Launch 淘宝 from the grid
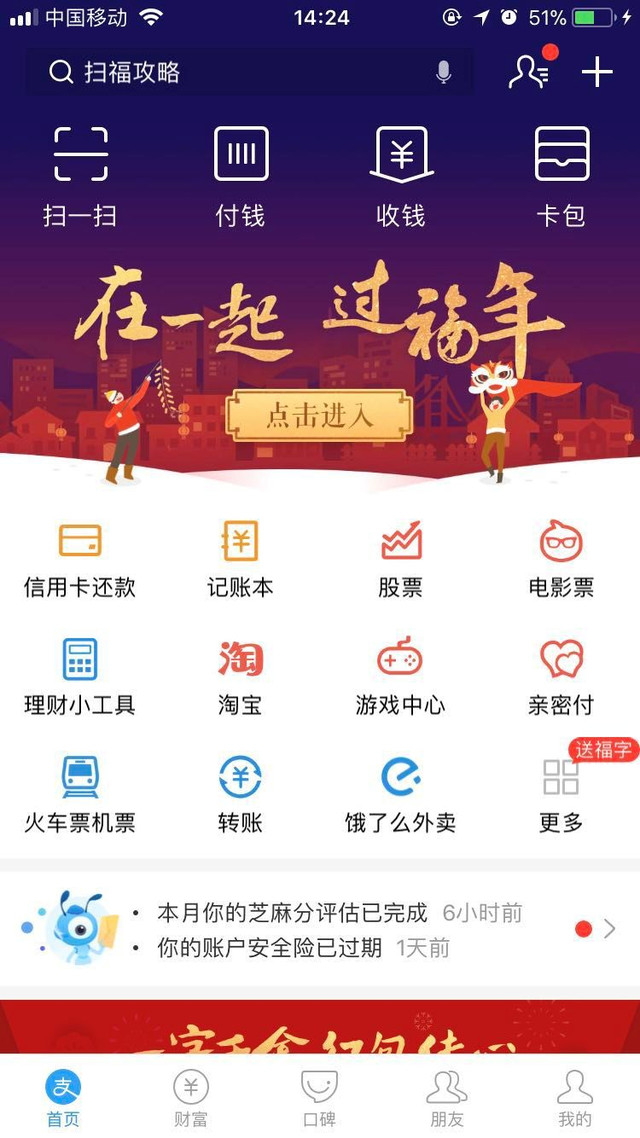 (240, 677)
